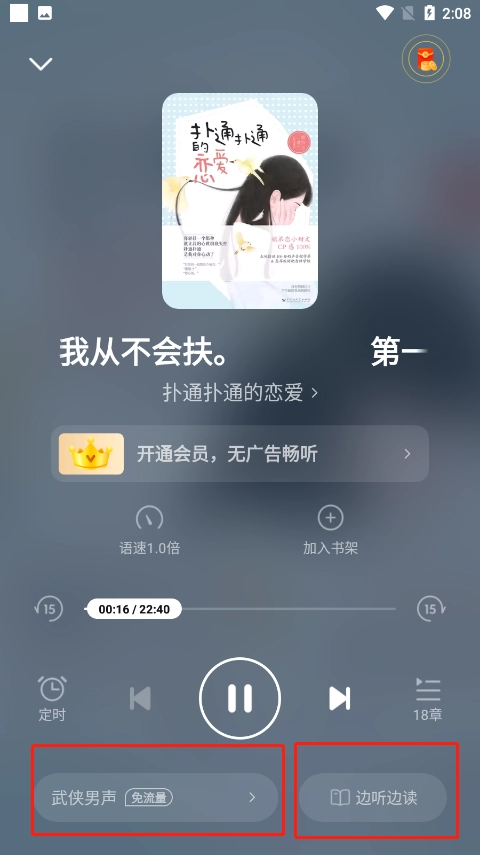Screen dimensions: 480x855
Task: Skip forward 15 seconds
Action: [431, 609]
